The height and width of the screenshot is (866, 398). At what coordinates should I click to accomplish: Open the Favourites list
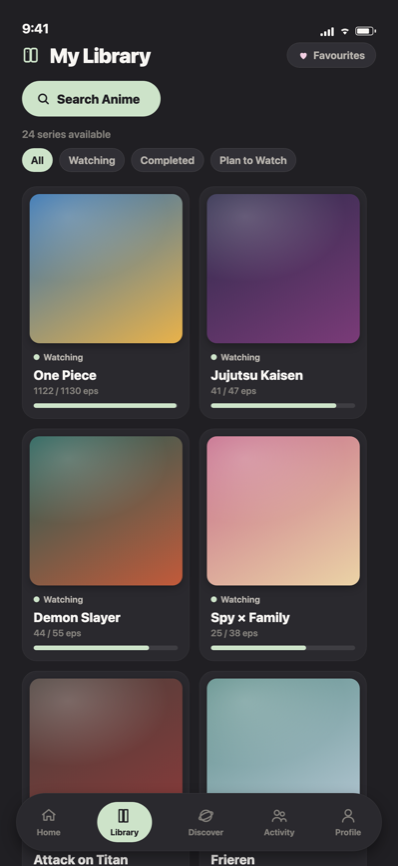coord(331,55)
